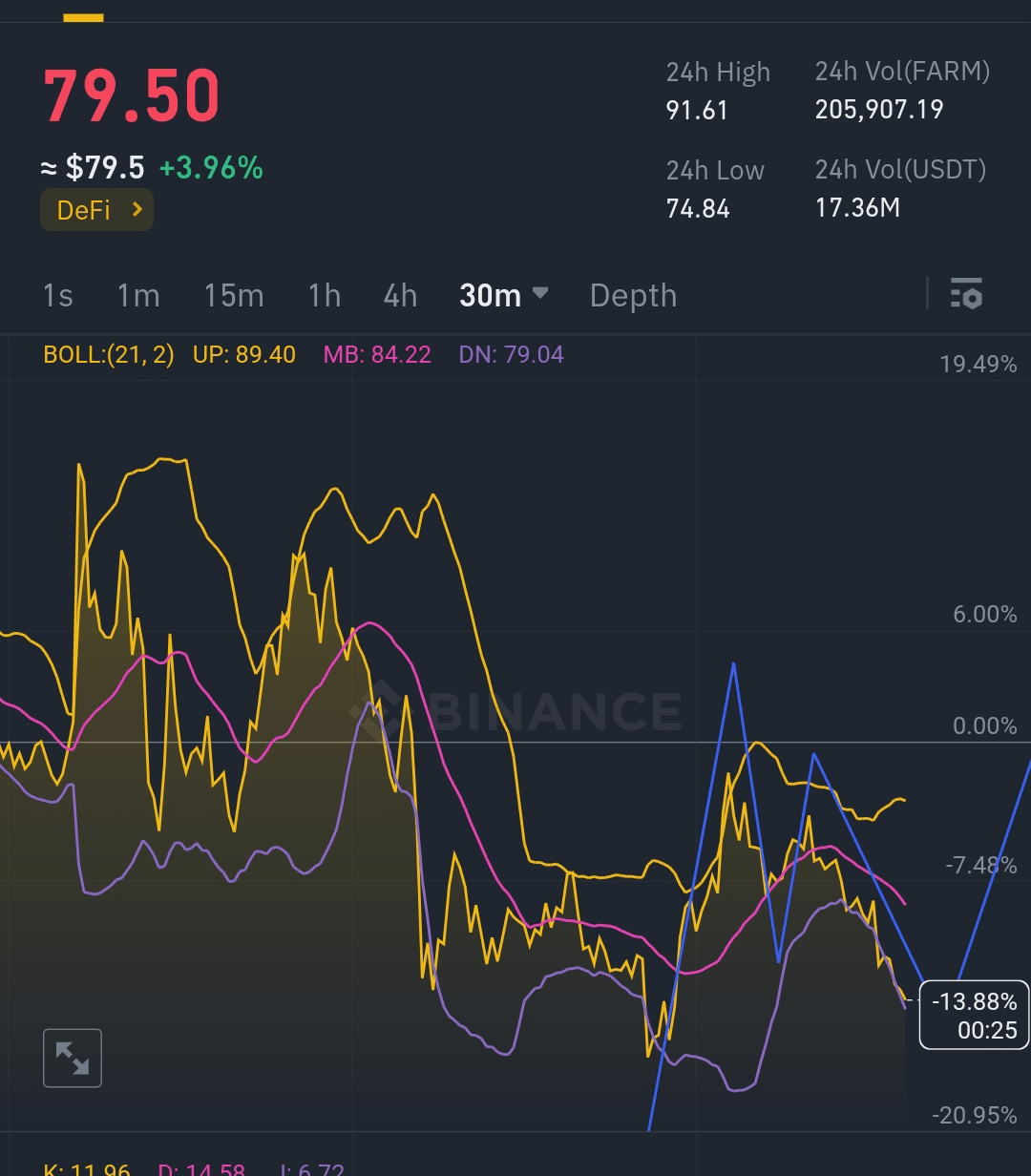Select the 1h timeframe
The width and height of the screenshot is (1031, 1176).
325,296
